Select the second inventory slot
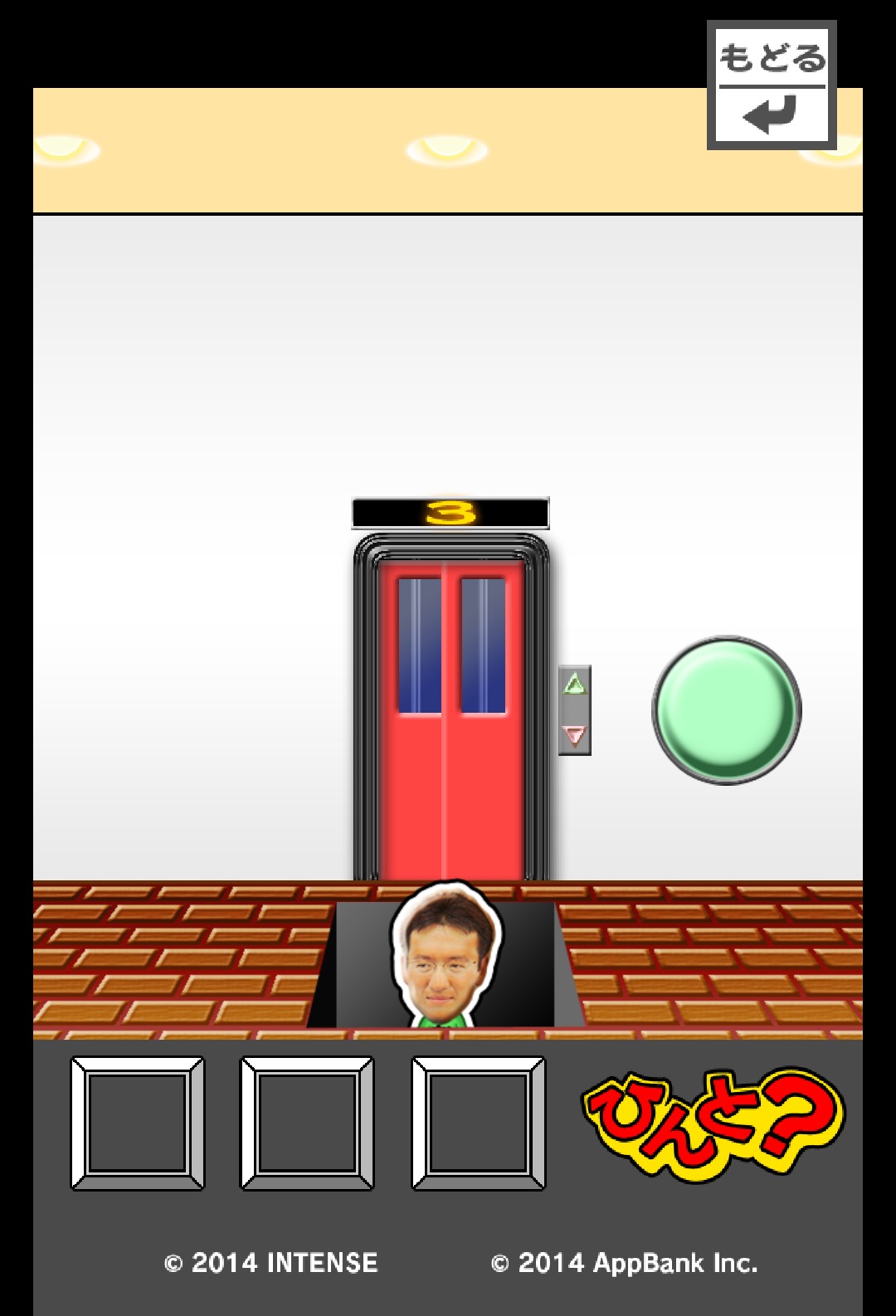This screenshot has width=896, height=1316. (307, 1123)
